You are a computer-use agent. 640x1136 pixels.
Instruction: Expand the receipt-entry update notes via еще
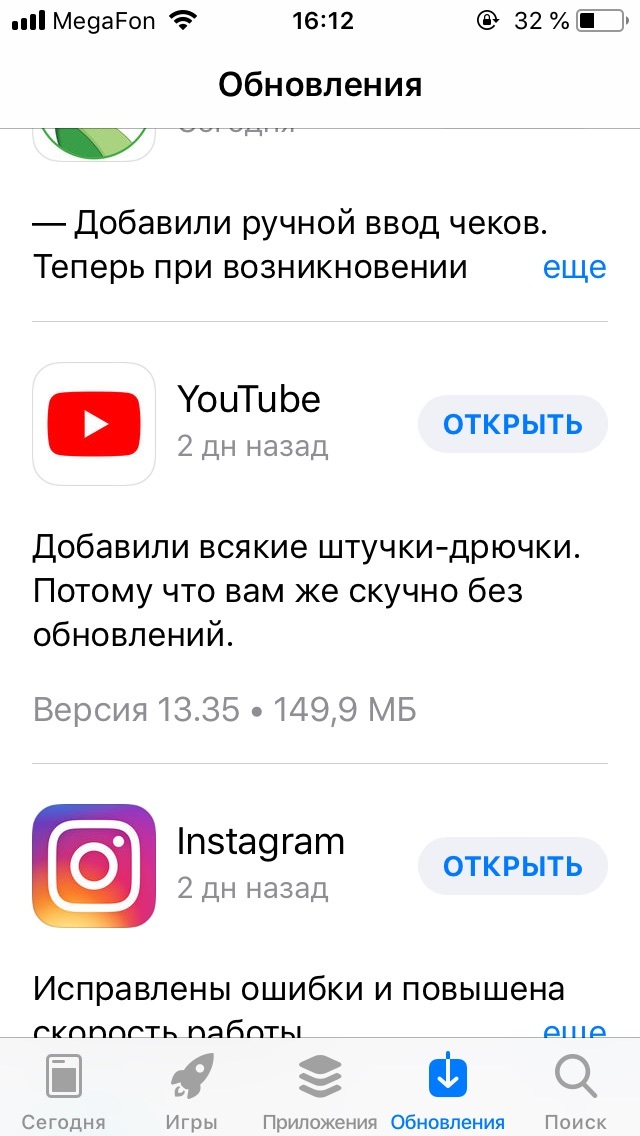point(575,268)
